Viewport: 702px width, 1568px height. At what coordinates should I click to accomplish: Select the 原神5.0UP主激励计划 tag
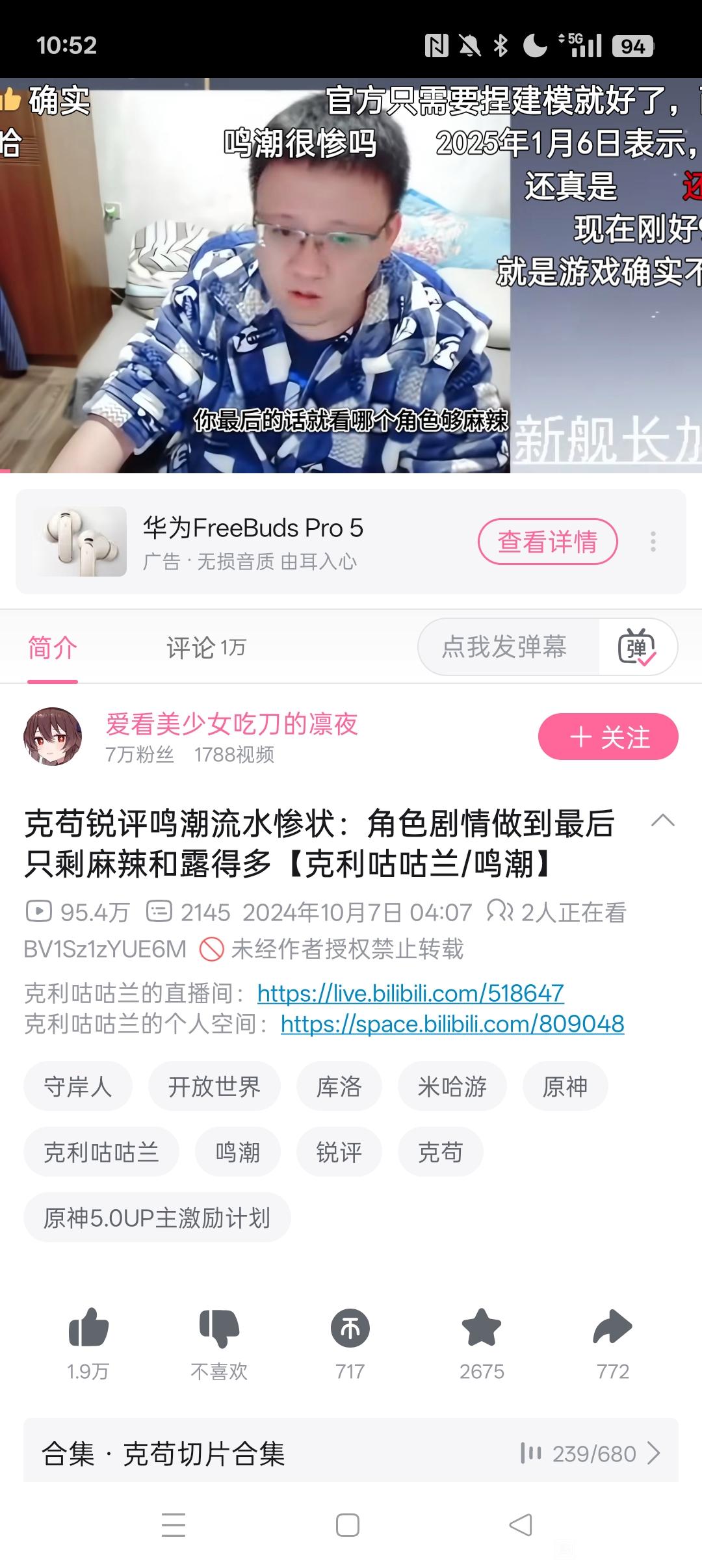(157, 1218)
